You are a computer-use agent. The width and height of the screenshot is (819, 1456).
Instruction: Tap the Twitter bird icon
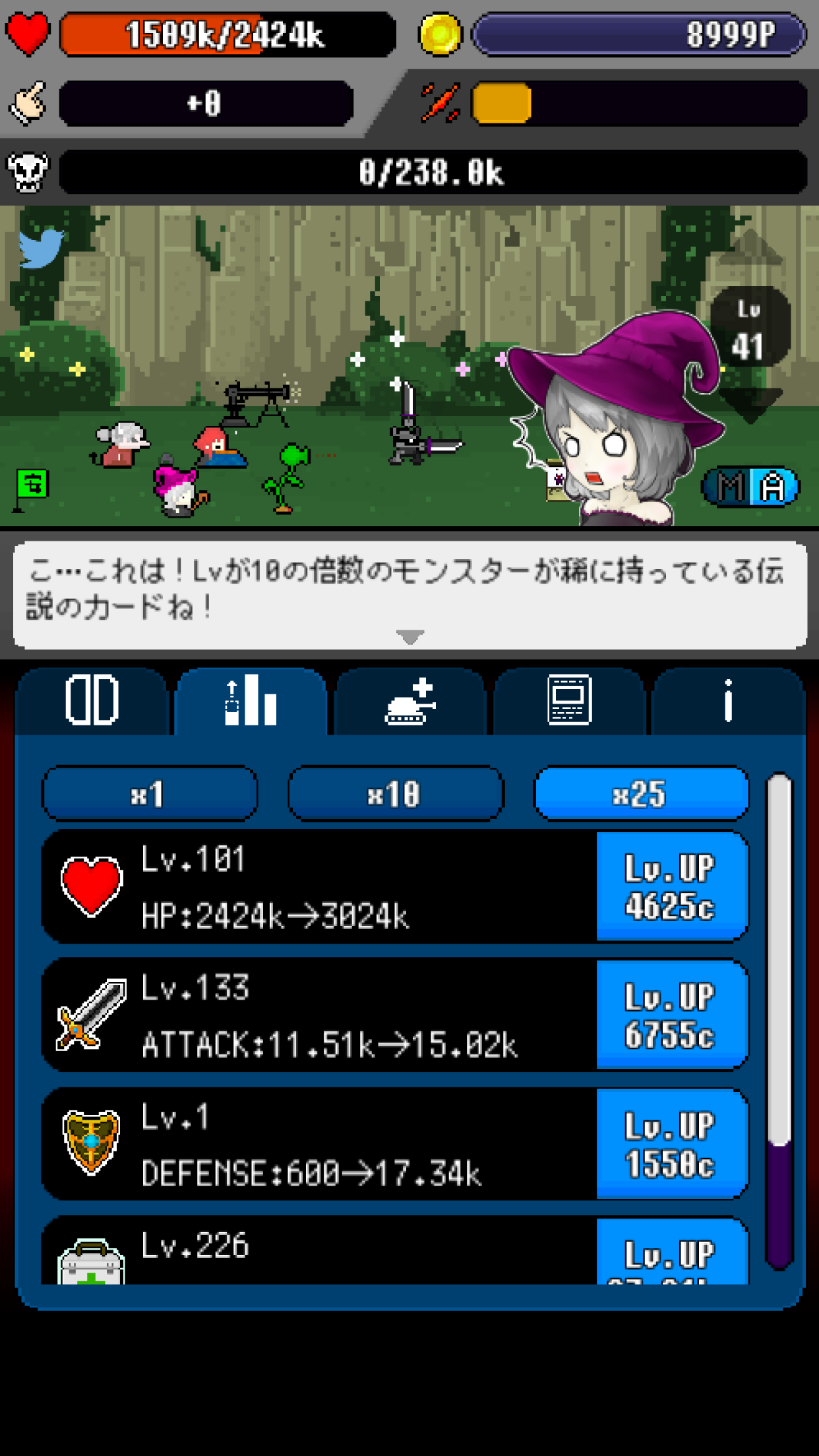point(41,248)
